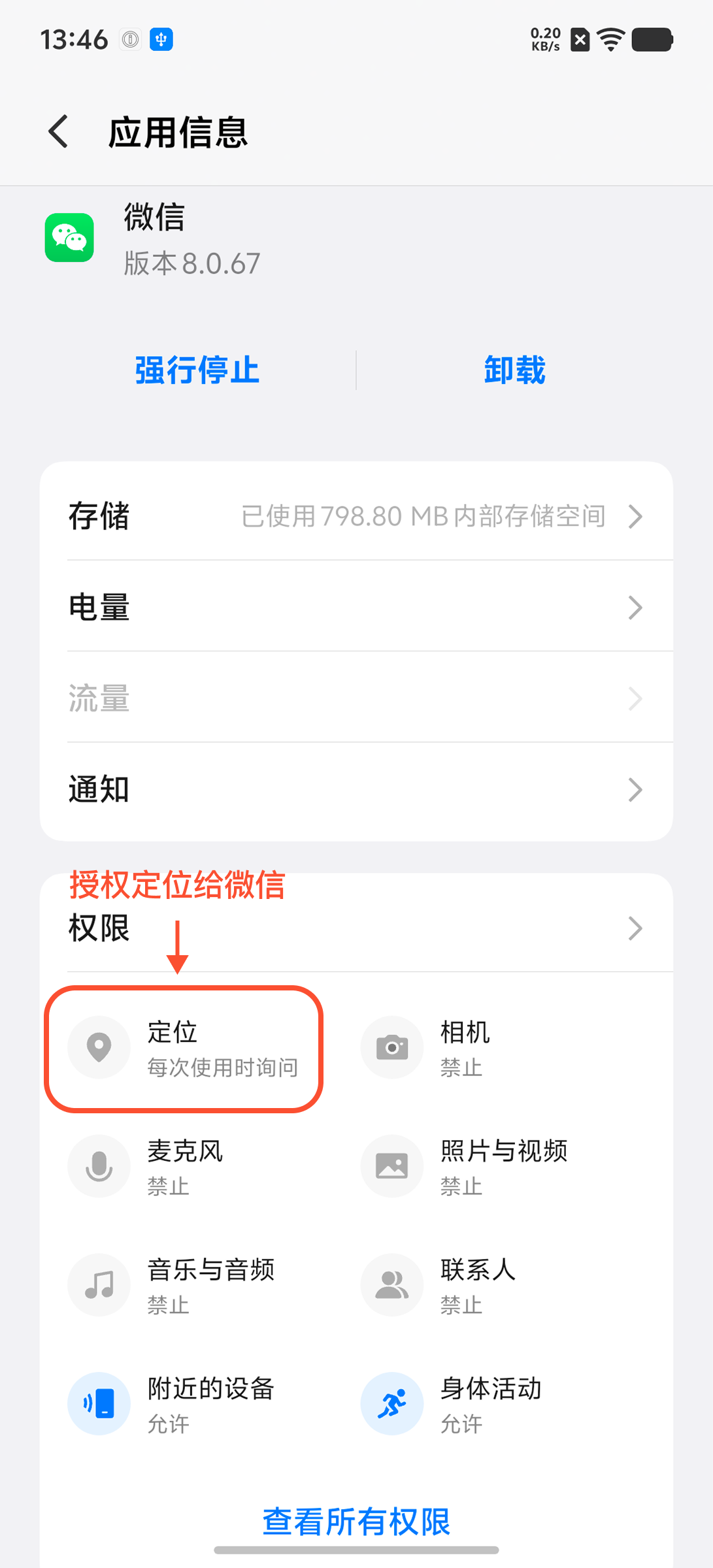Open the 定位 (Location) permission setting
This screenshot has width=713, height=1568.
[x=183, y=1047]
